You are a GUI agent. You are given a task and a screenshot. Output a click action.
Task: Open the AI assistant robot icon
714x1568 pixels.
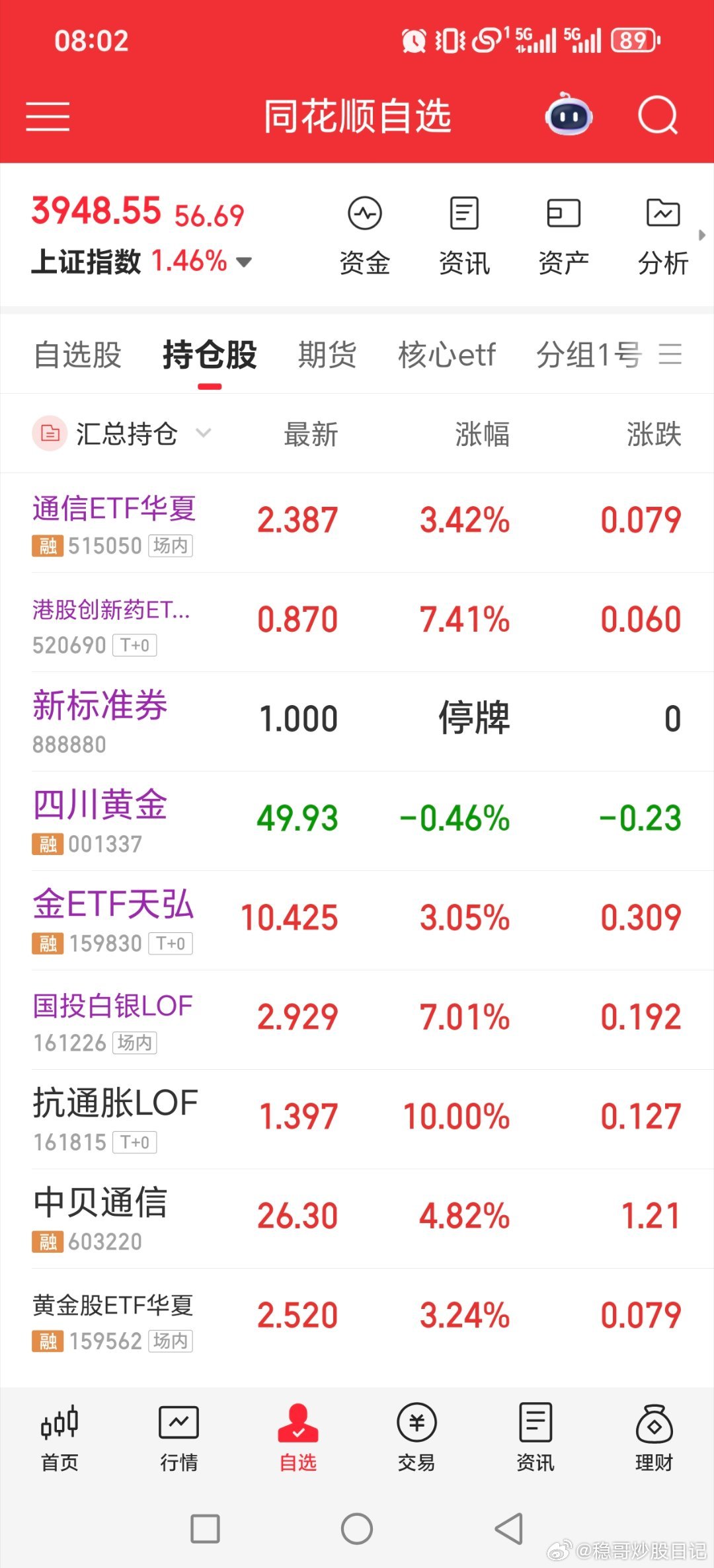[569, 116]
